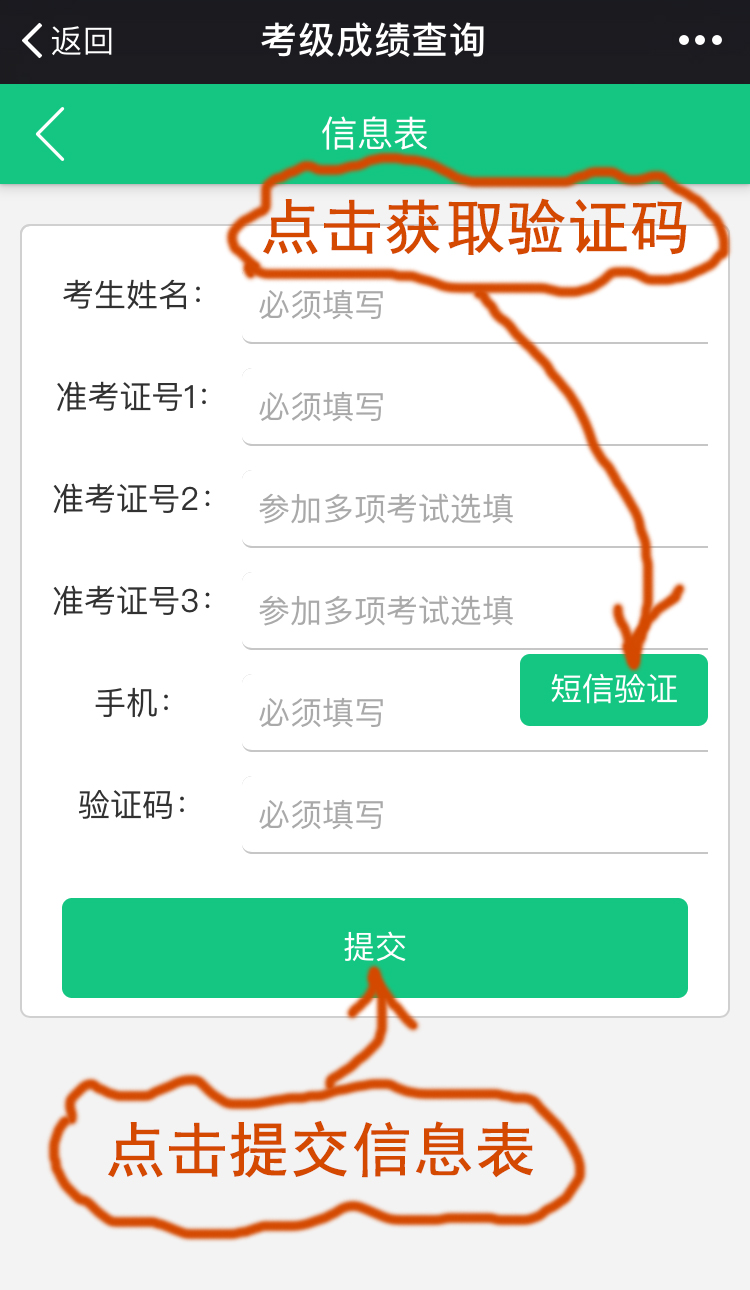Focus the 手机 phone number field
750x1290 pixels.
[x=380, y=713]
